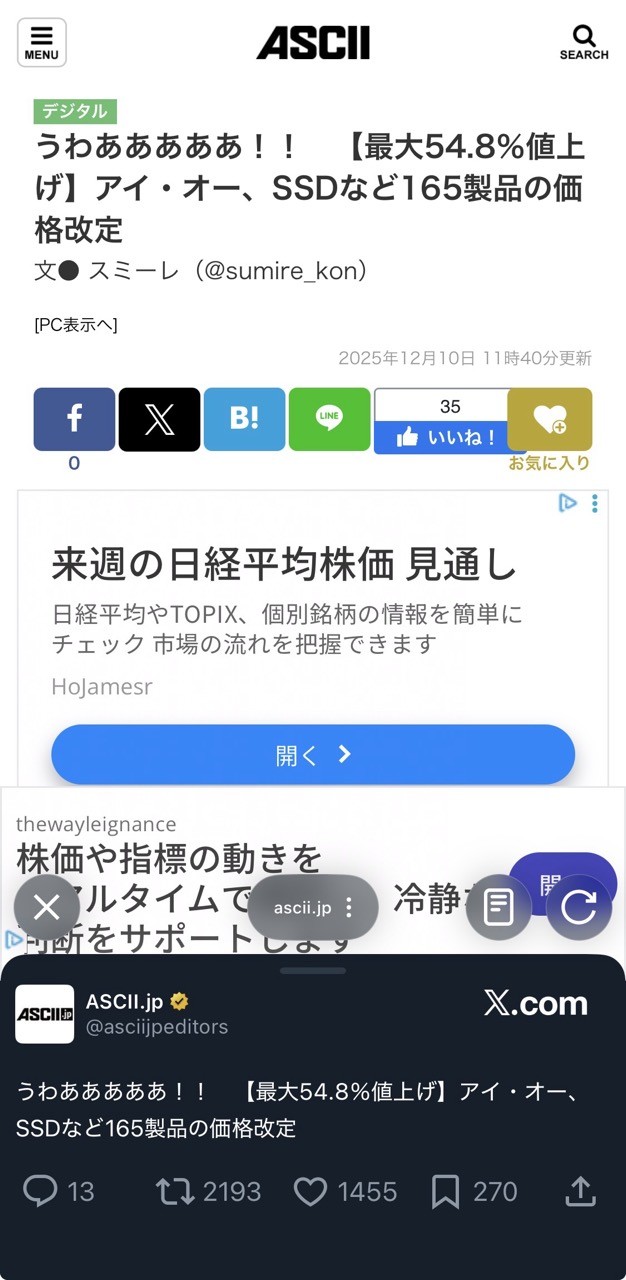Screen dimensions: 626x1280
Task: Like the ASCII.jp post
Action: pyautogui.click(x=311, y=1191)
